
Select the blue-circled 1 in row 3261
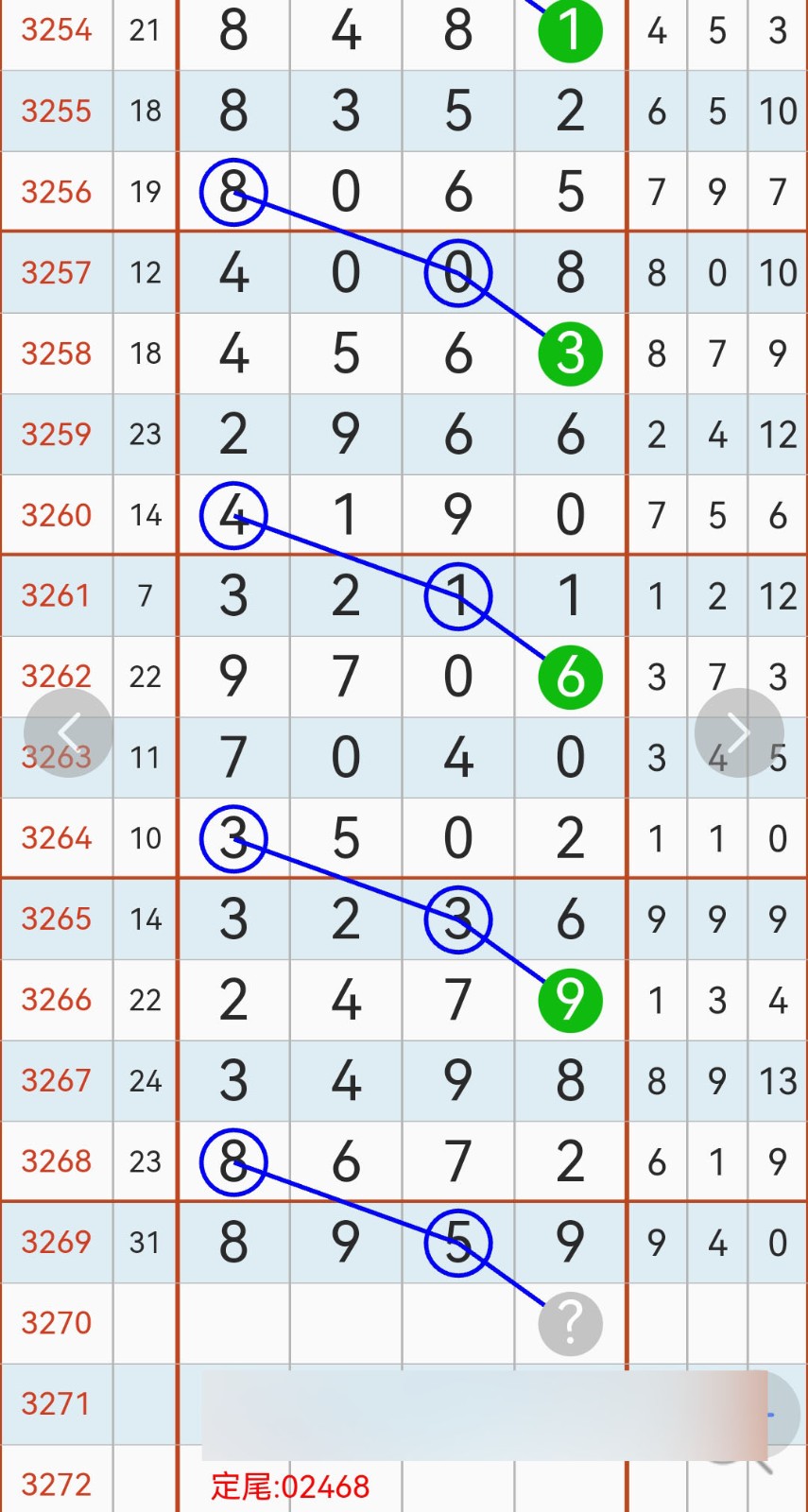[x=457, y=595]
